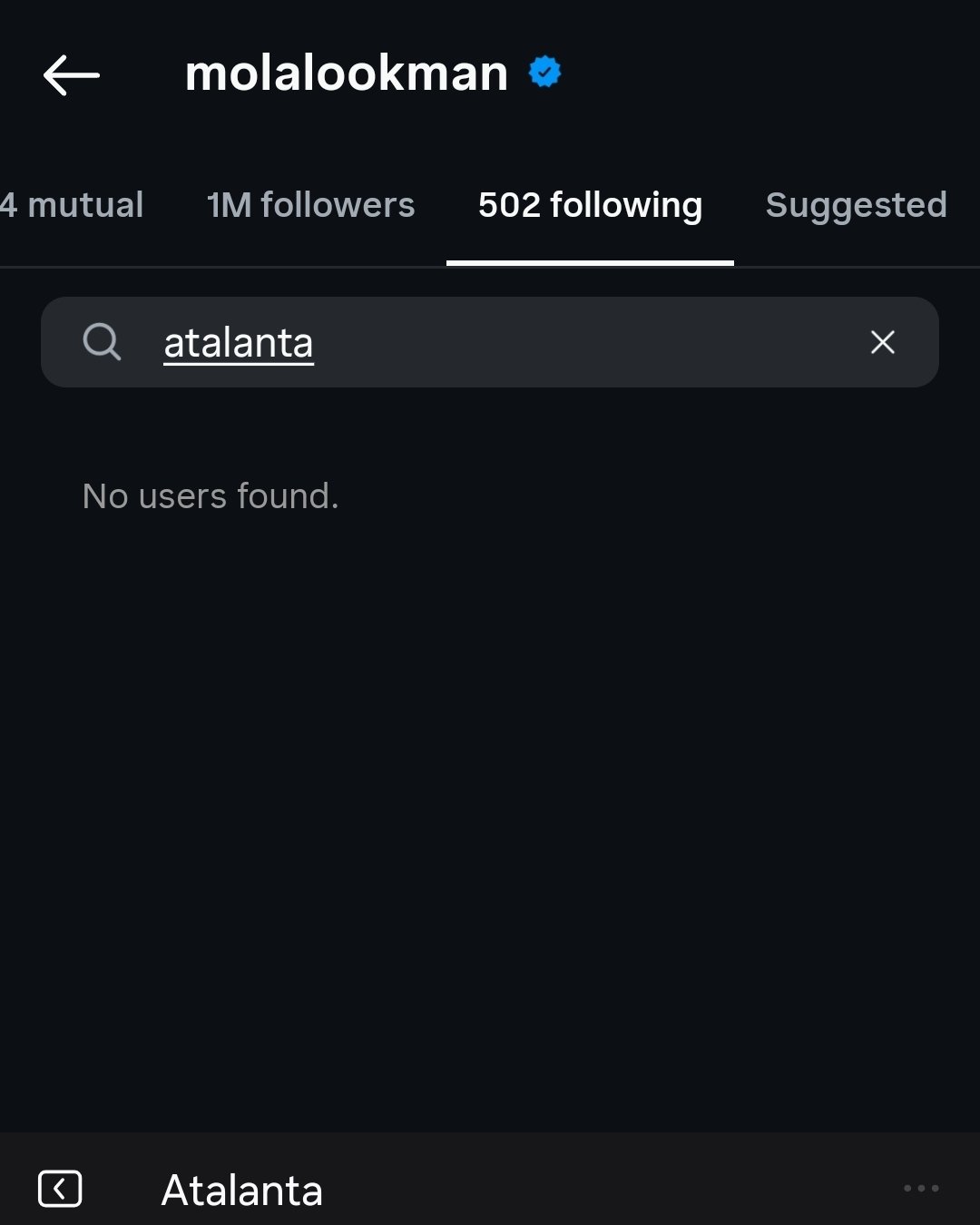The height and width of the screenshot is (1225, 980).
Task: Remove the atalanta query using the clear button
Action: pos(881,342)
